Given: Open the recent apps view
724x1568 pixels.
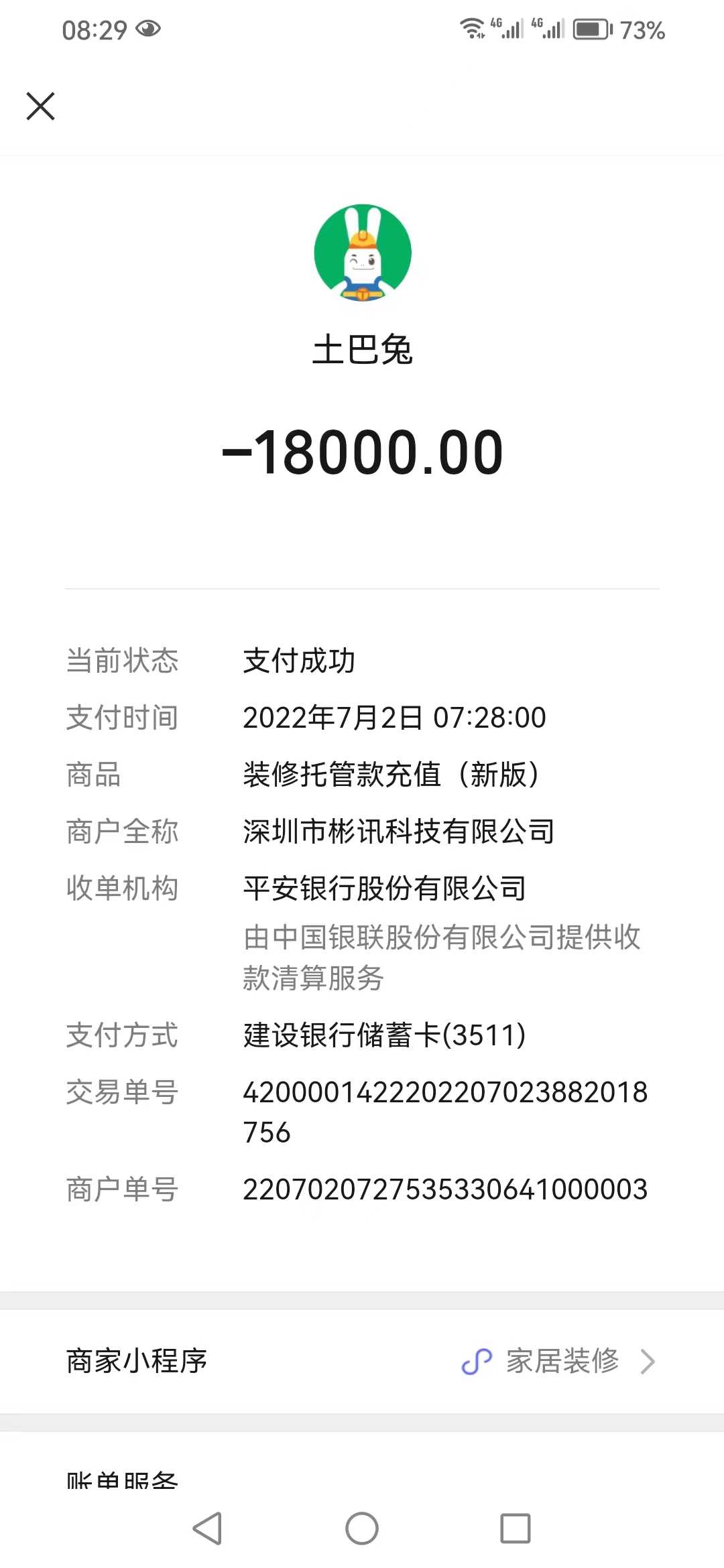Looking at the screenshot, I should point(515,1528).
